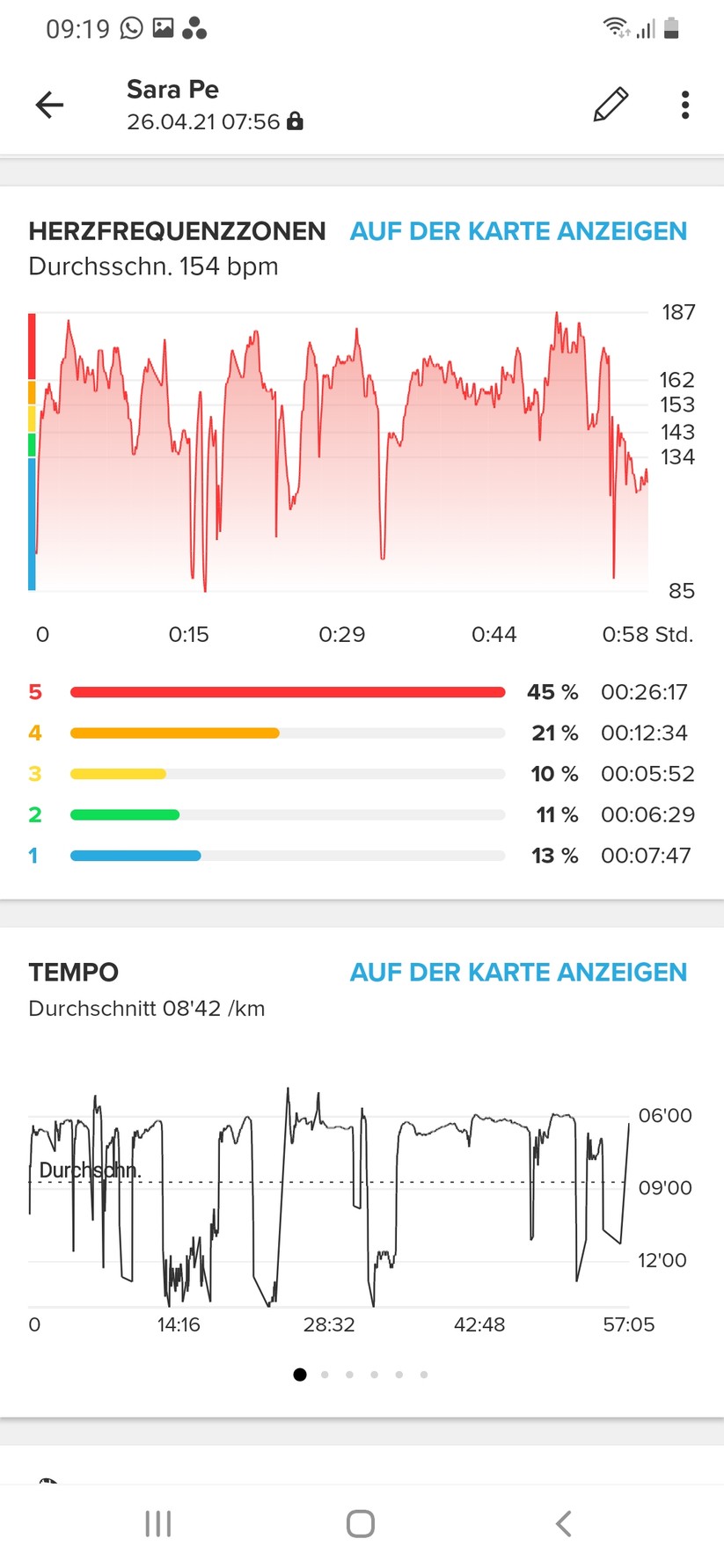Show tempo data on the map
724x1568 pixels.
[x=518, y=972]
